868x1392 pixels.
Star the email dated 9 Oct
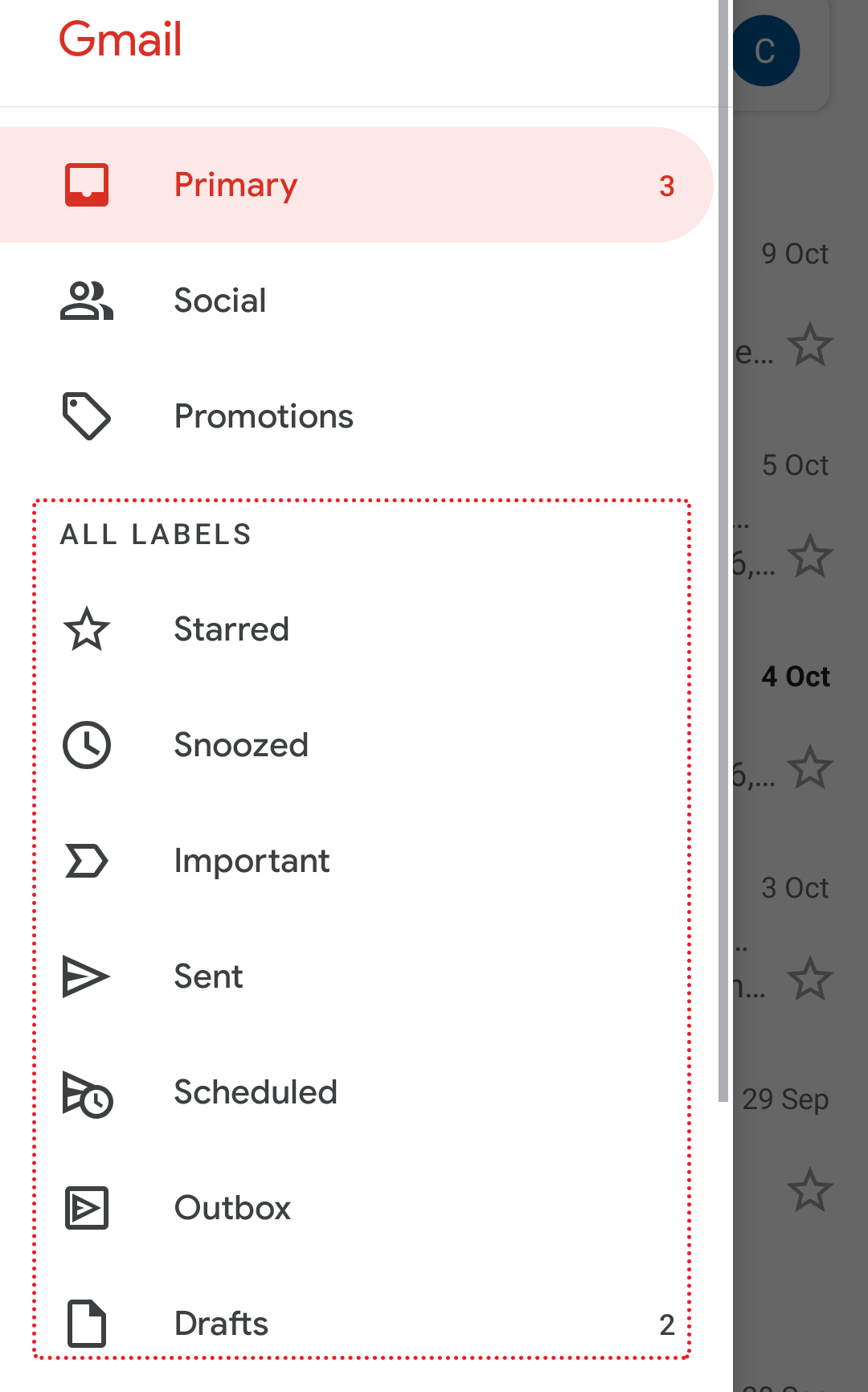pos(809,345)
